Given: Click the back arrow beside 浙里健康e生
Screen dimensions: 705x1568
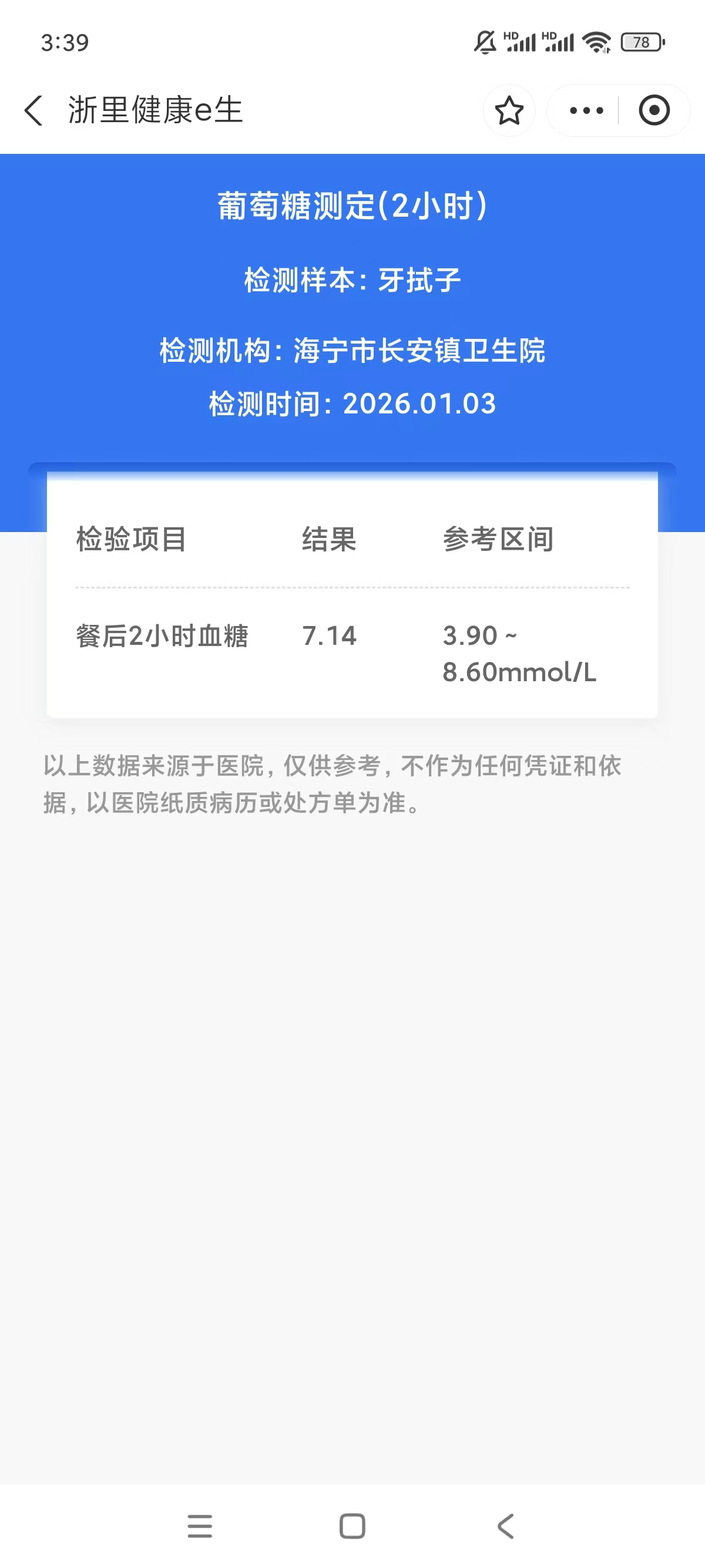Looking at the screenshot, I should [33, 110].
